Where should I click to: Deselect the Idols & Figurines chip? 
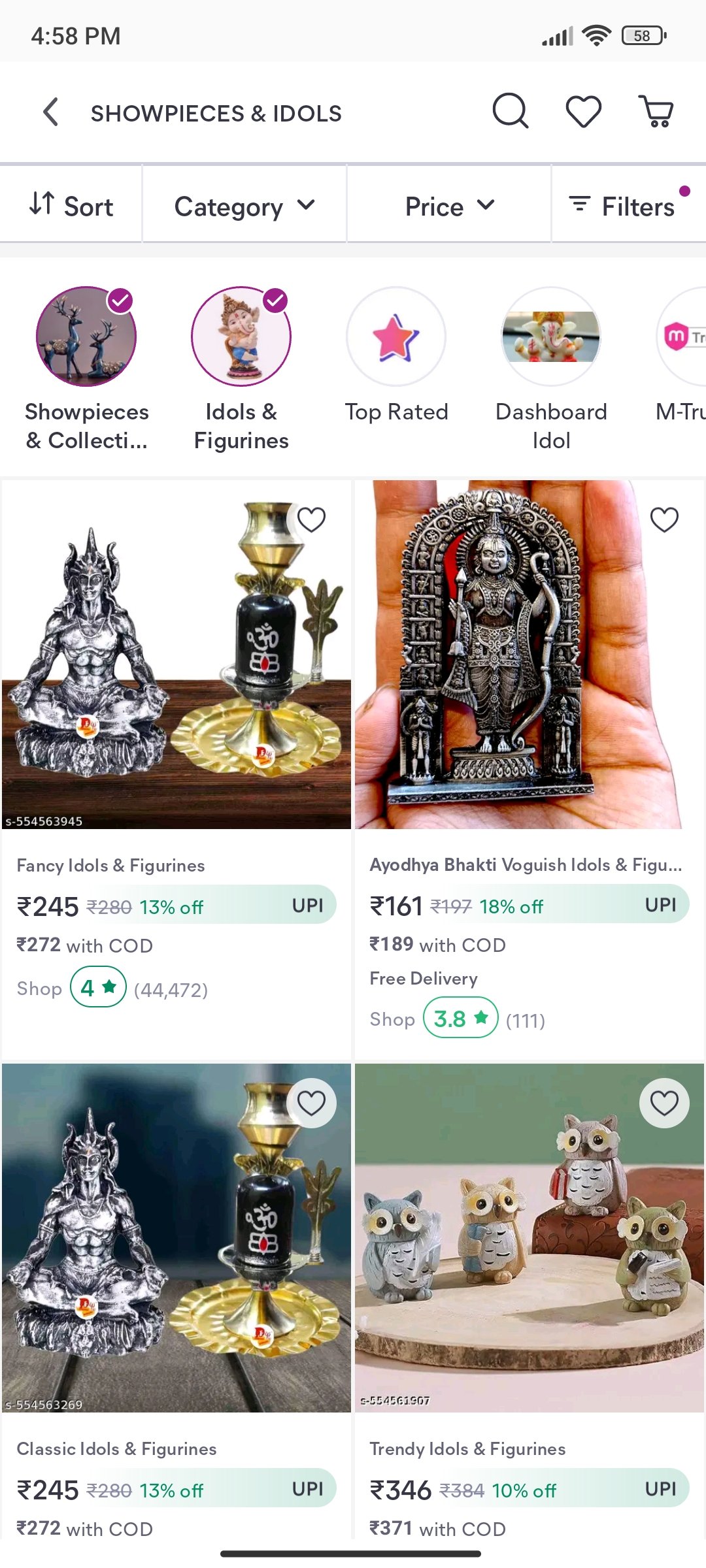coord(241,337)
